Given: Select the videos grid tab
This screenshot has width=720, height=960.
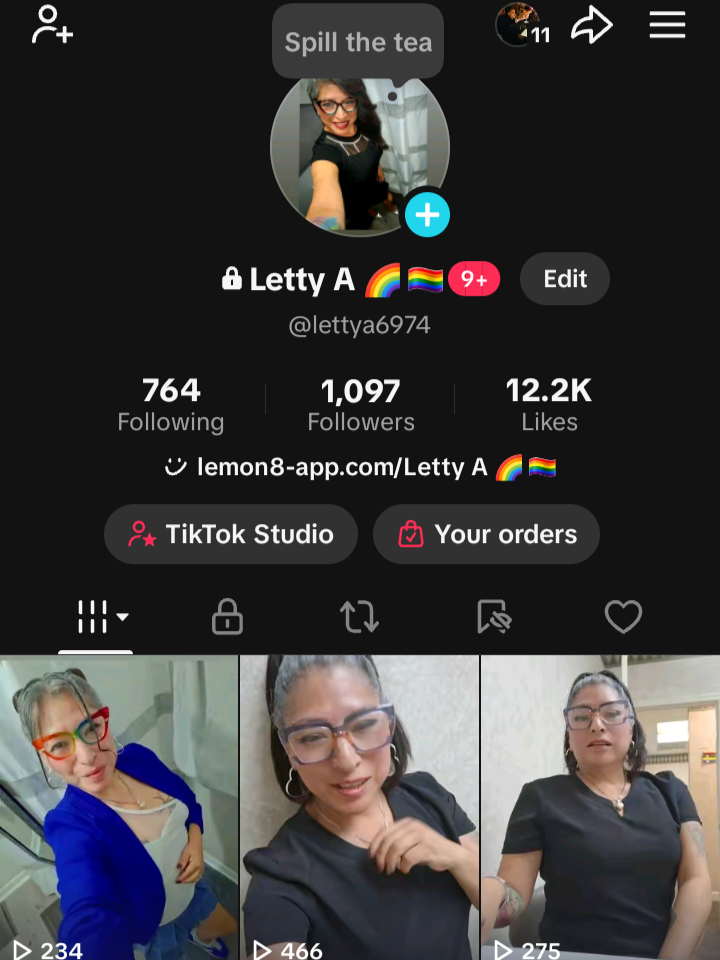Looking at the screenshot, I should coord(102,618).
